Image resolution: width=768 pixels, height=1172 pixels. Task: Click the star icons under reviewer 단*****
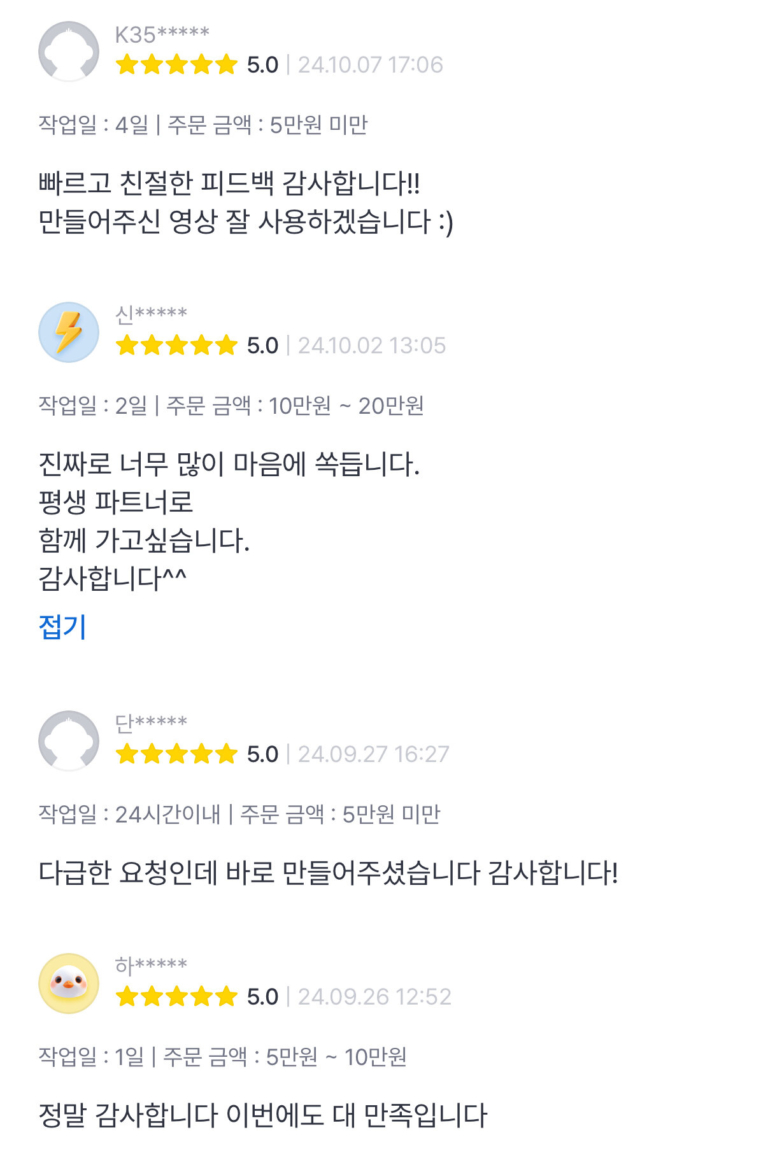[x=177, y=754]
